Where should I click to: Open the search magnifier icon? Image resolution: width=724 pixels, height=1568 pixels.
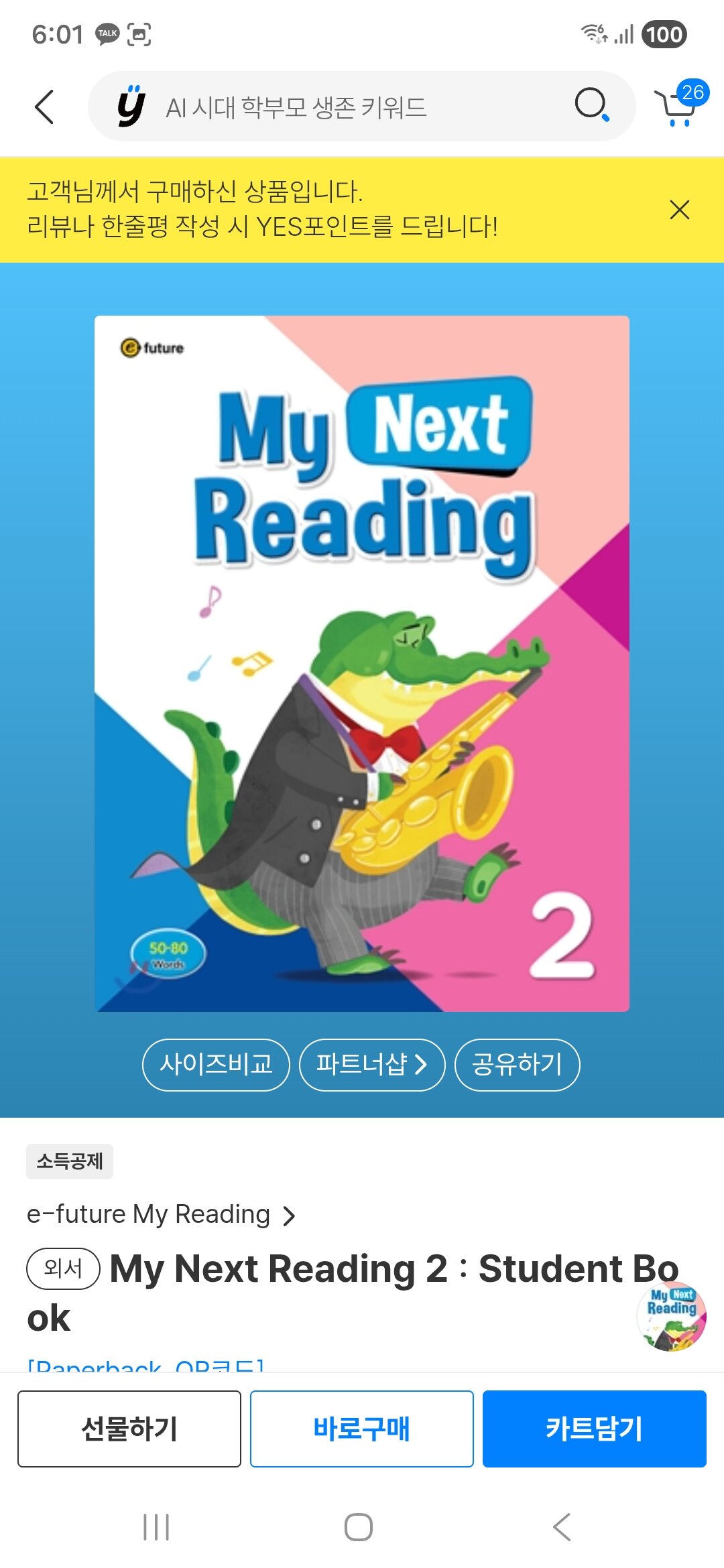(x=593, y=106)
